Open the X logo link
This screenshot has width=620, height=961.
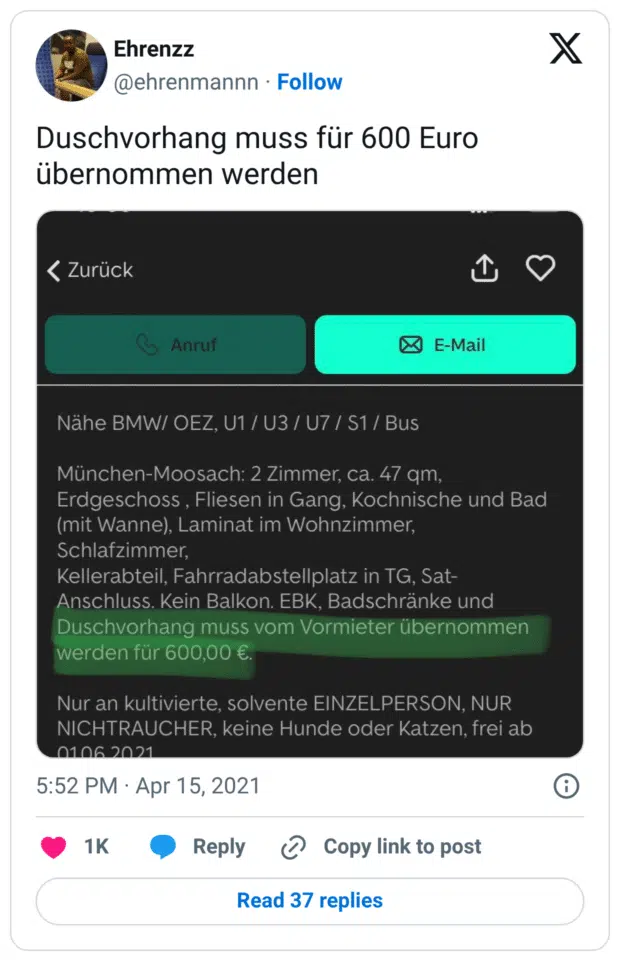[565, 48]
